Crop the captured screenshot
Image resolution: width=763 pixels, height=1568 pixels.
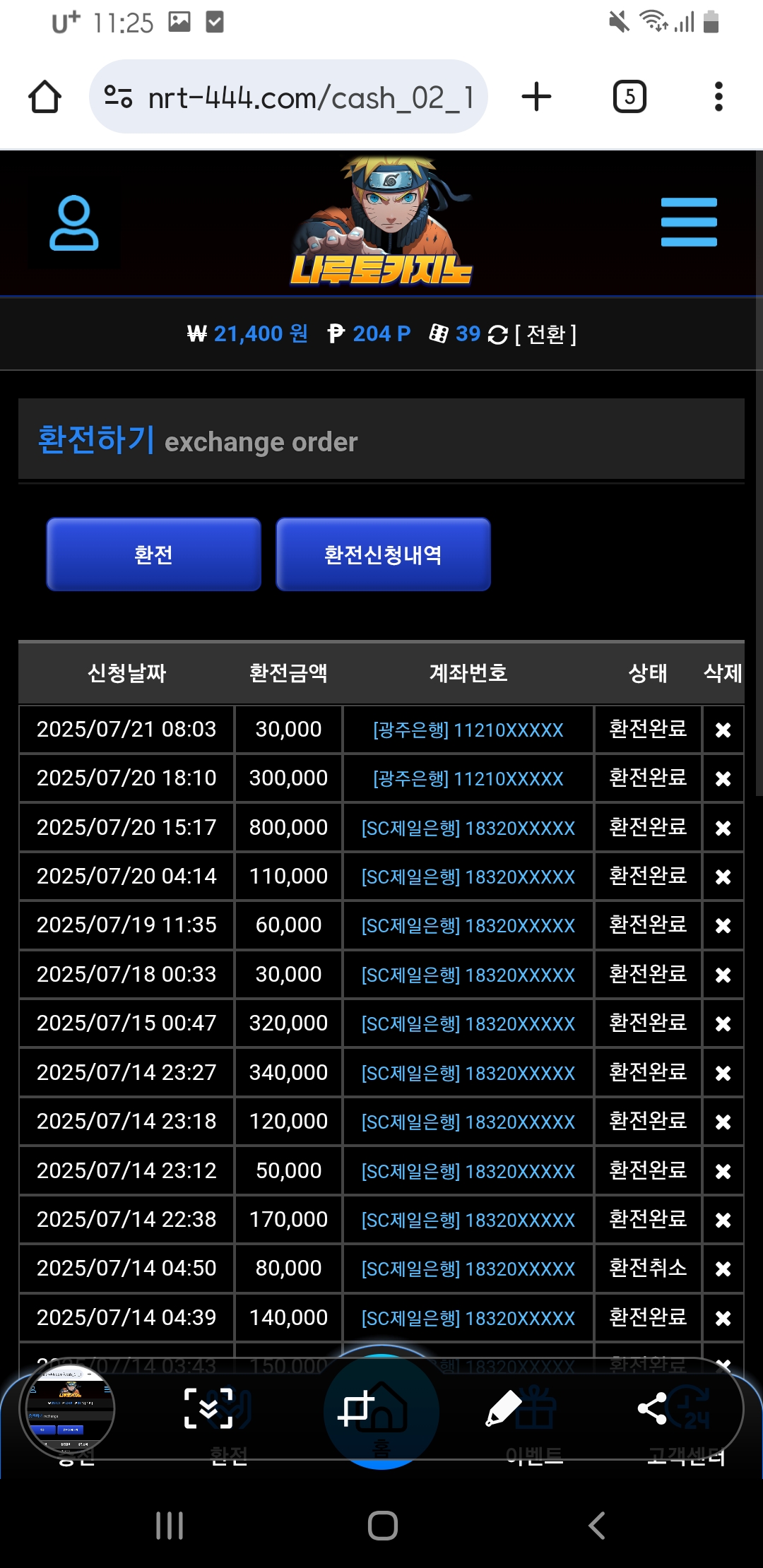coord(356,1408)
